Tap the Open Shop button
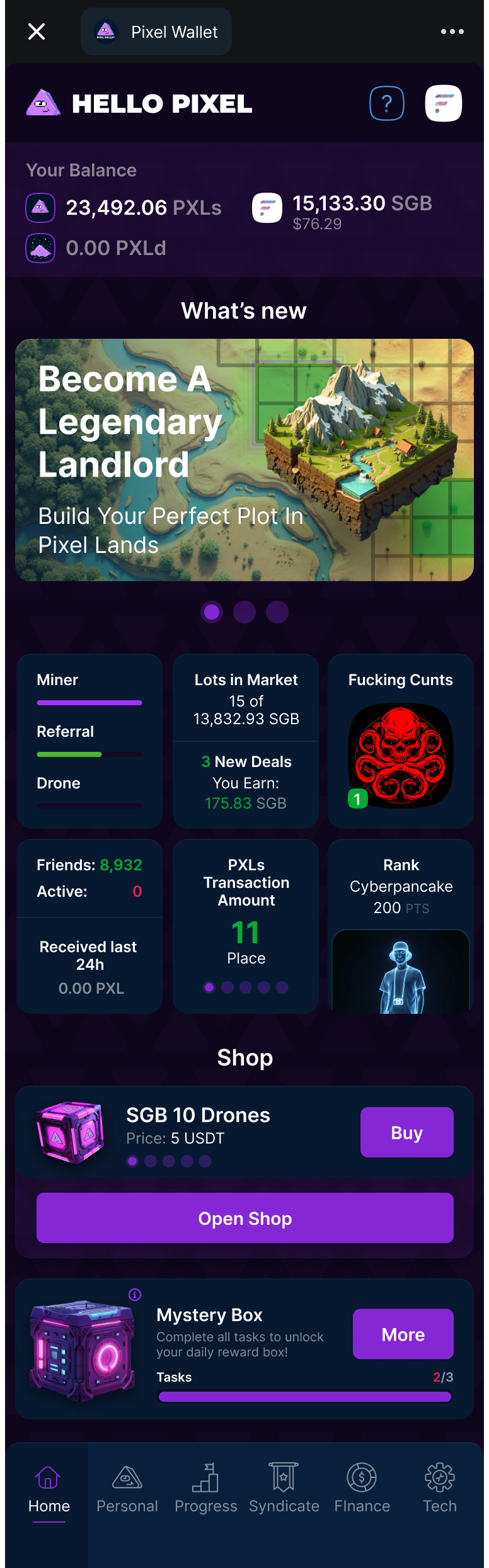The height and width of the screenshot is (1568, 489). 244,1218
